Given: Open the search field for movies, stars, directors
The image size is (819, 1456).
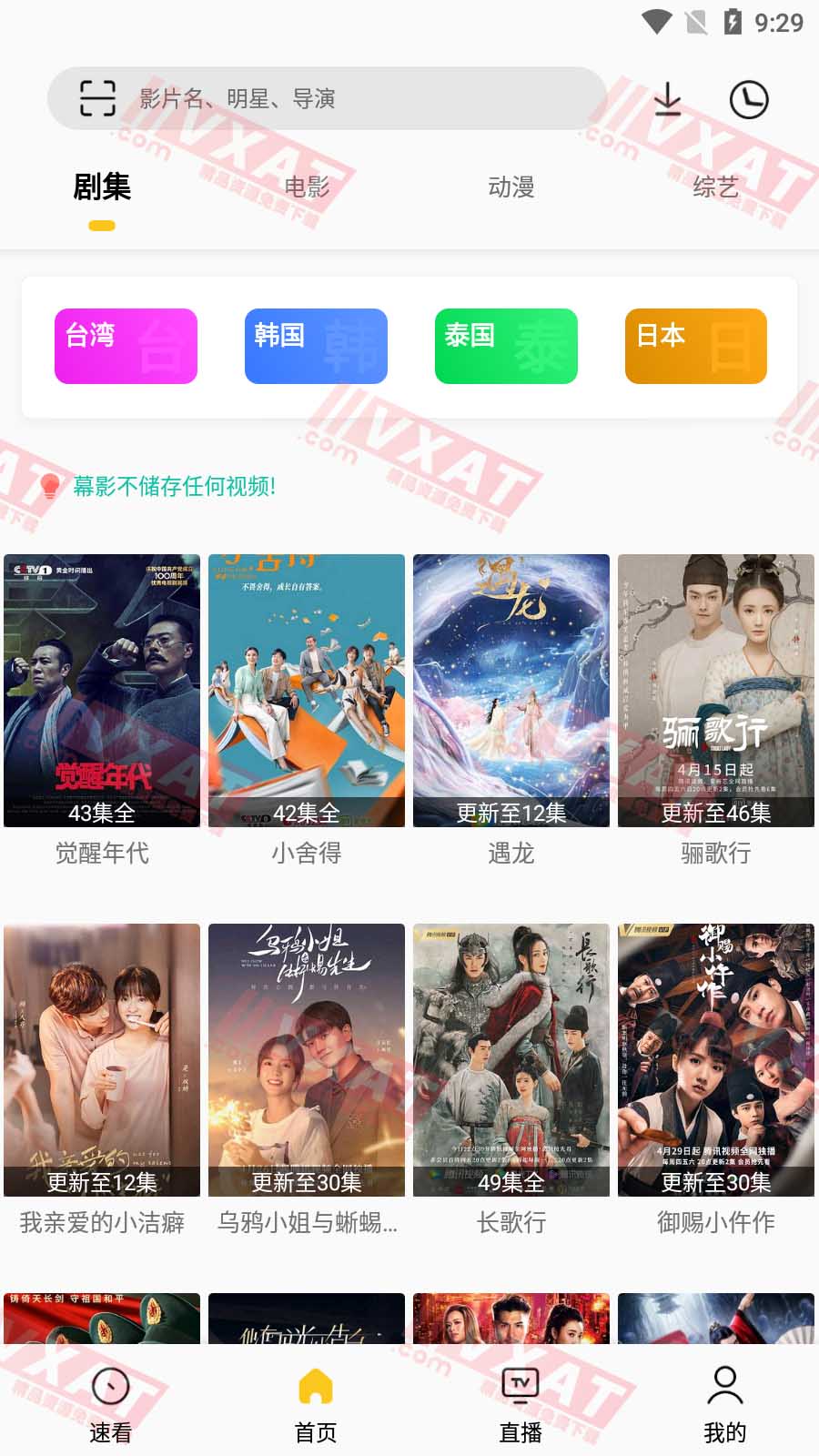Looking at the screenshot, I should coord(364,98).
